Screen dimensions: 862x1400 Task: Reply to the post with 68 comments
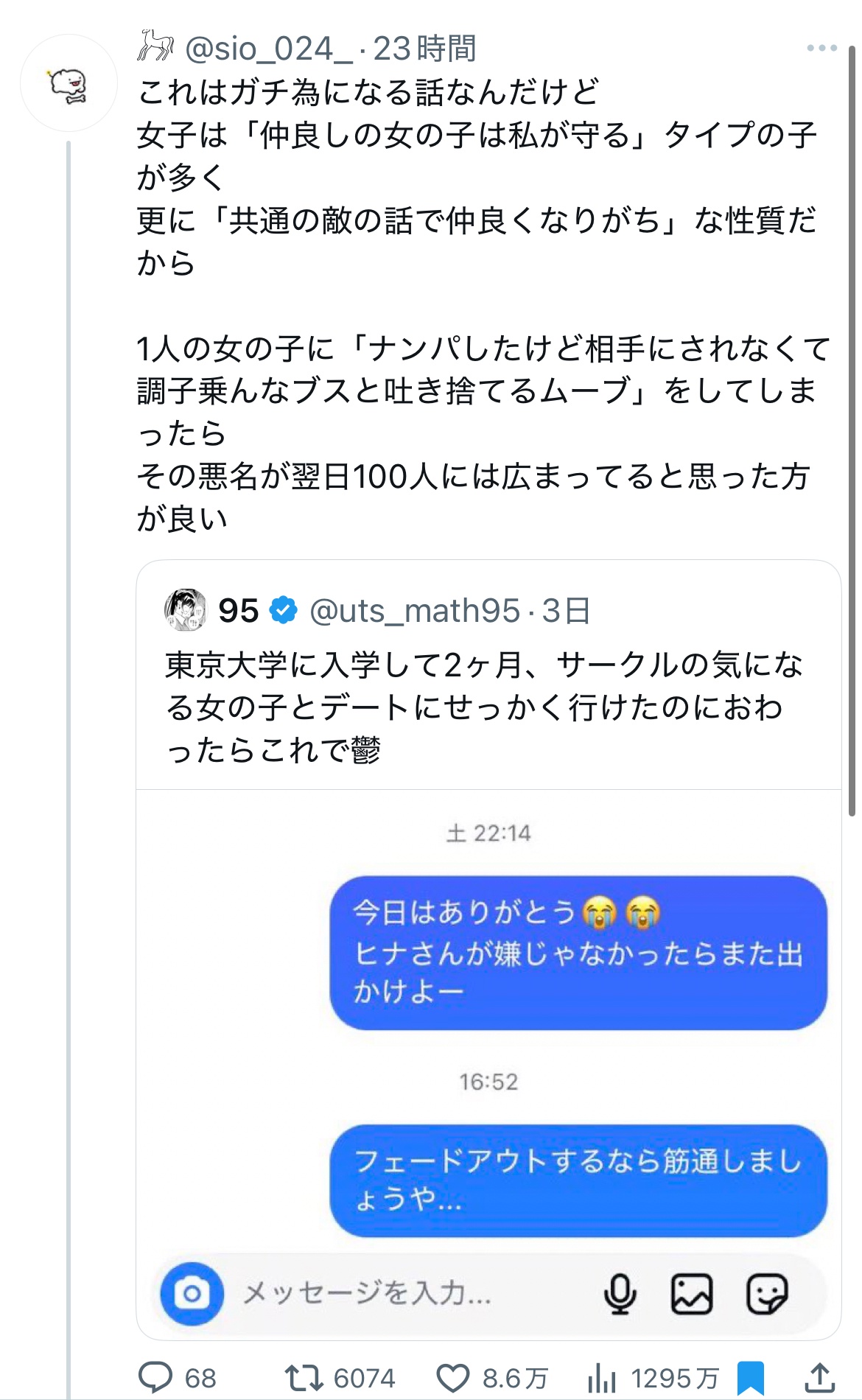tap(156, 1376)
